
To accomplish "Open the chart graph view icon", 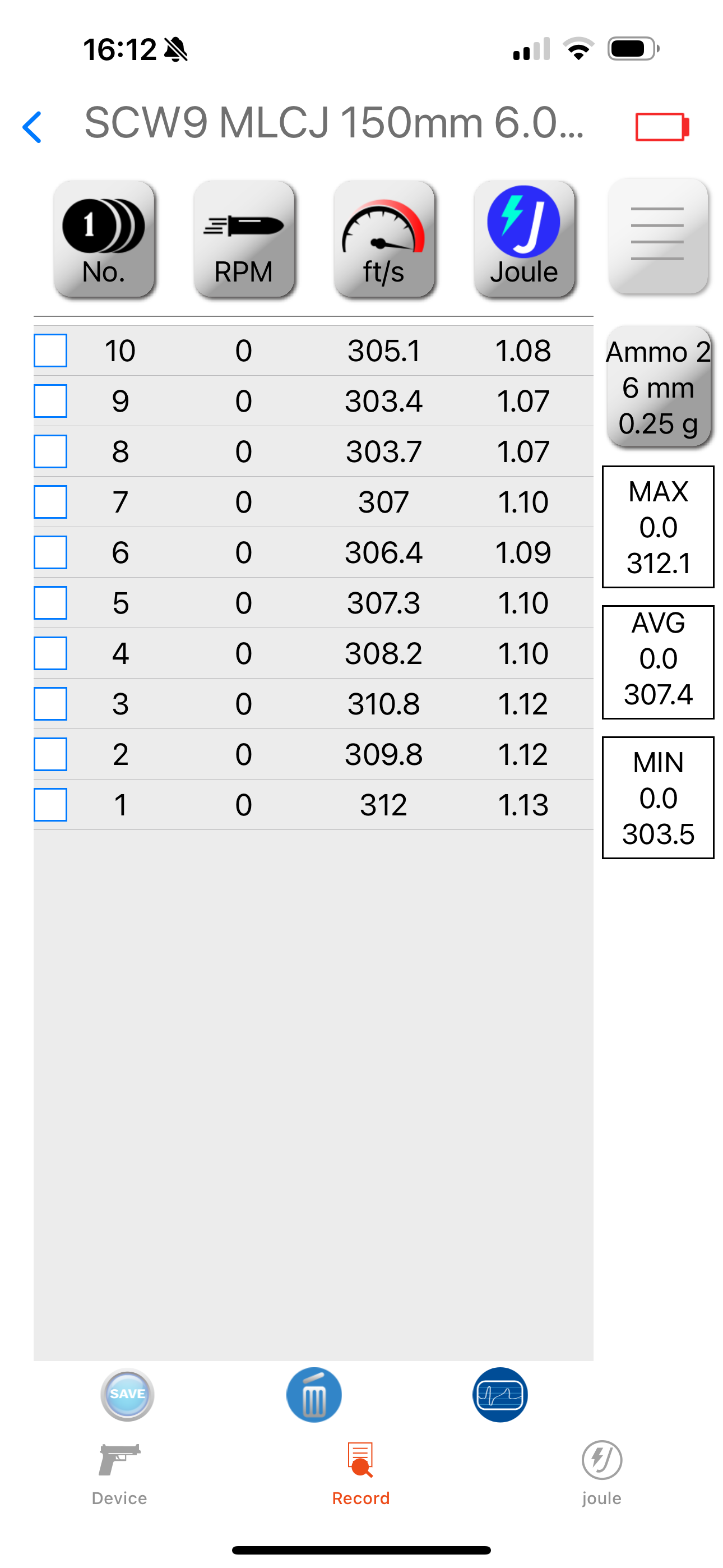I will tap(499, 1395).
